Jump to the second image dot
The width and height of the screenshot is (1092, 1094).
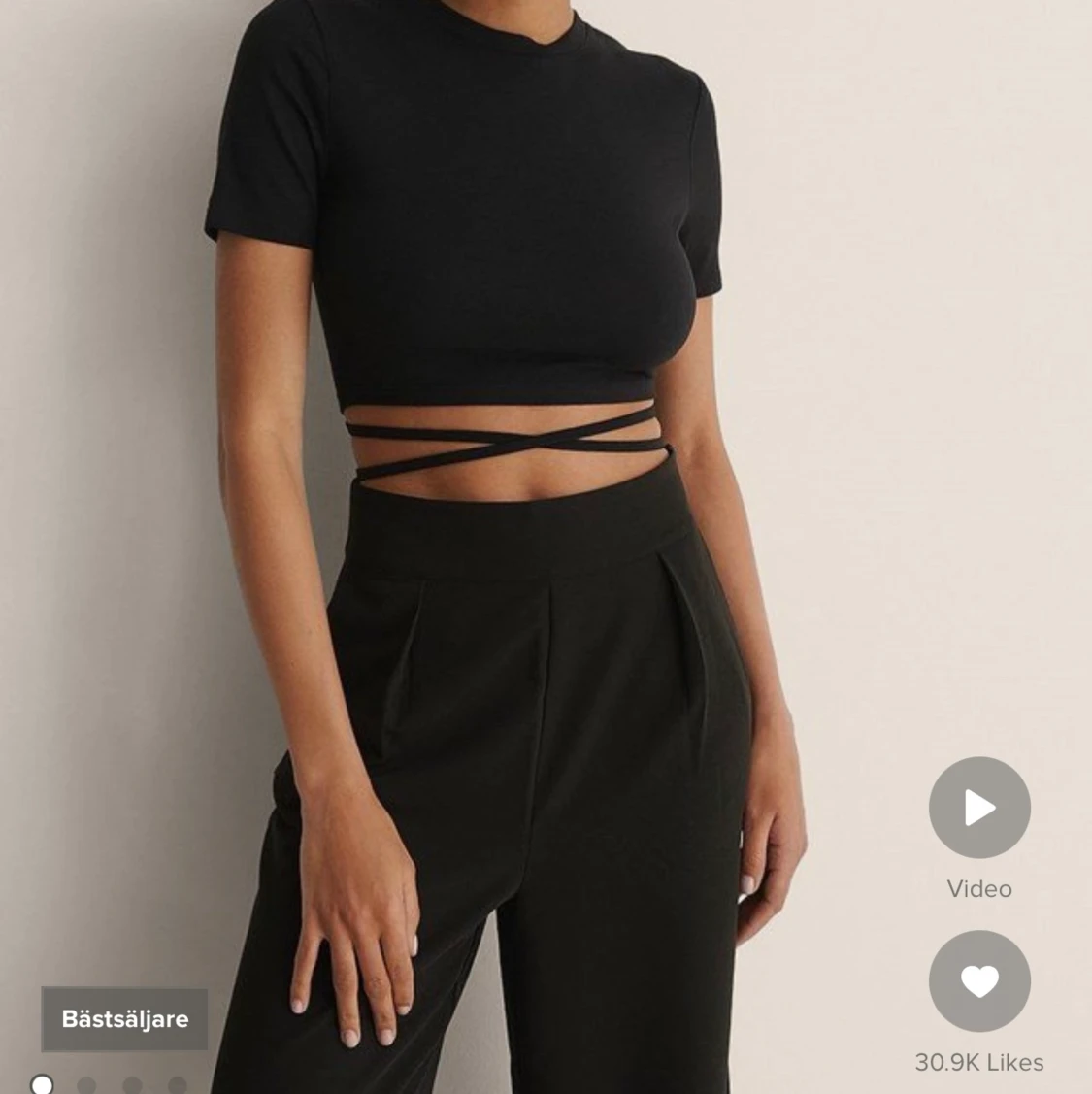tap(86, 1084)
